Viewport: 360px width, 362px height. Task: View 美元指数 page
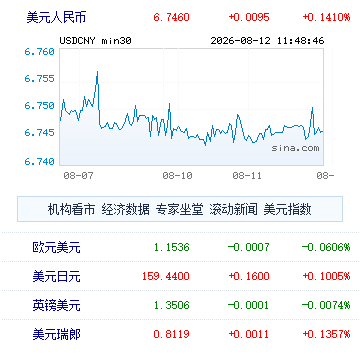287,210
